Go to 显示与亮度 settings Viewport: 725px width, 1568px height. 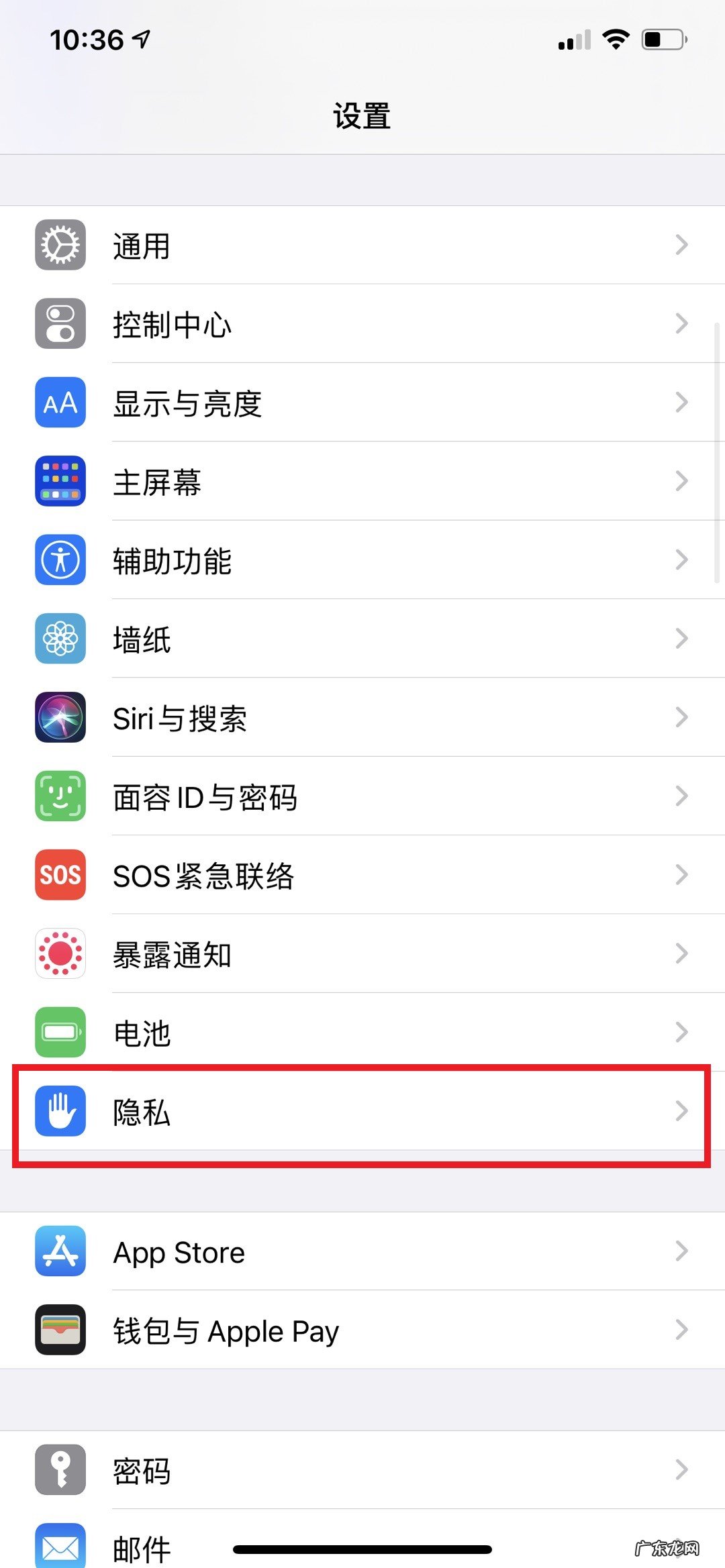tap(362, 403)
